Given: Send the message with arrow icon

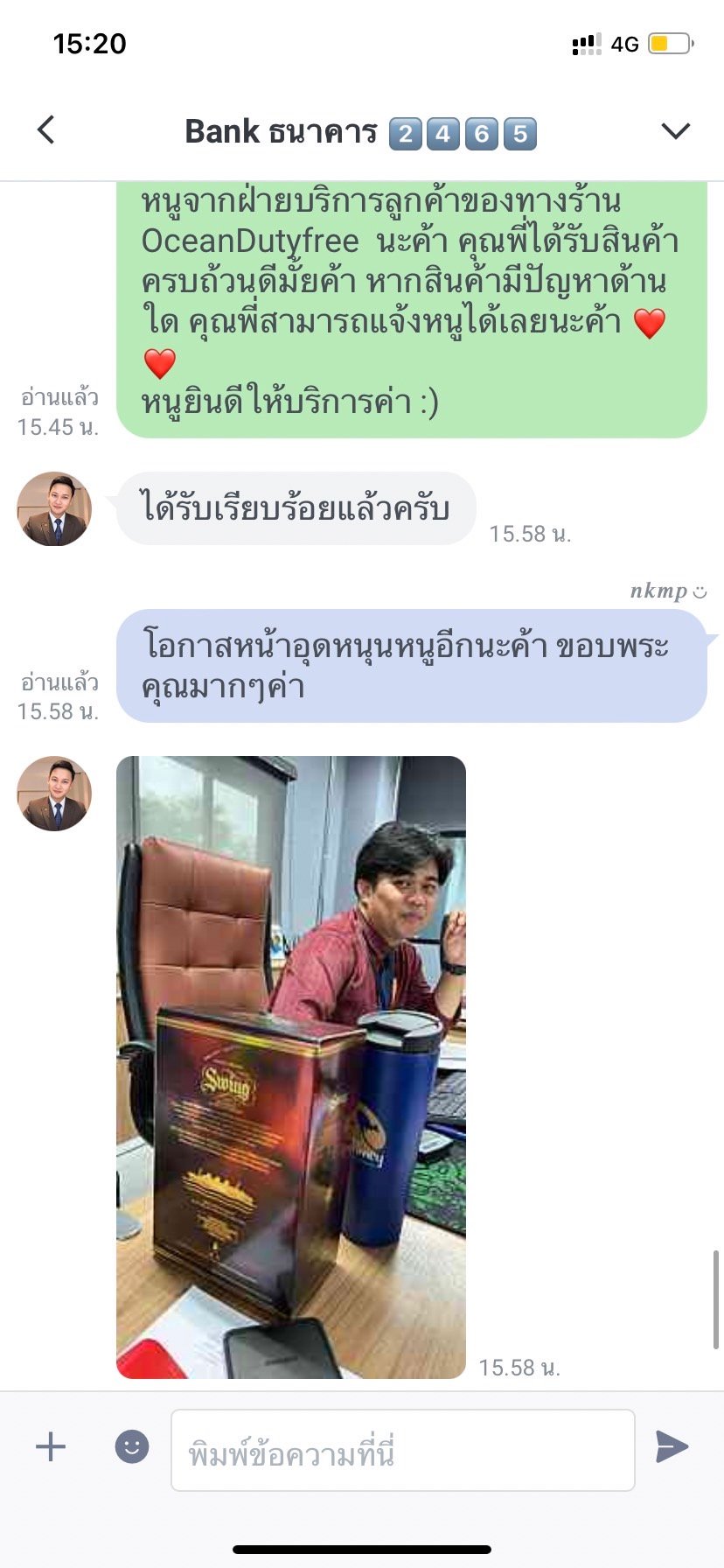Looking at the screenshot, I should pyautogui.click(x=672, y=1446).
